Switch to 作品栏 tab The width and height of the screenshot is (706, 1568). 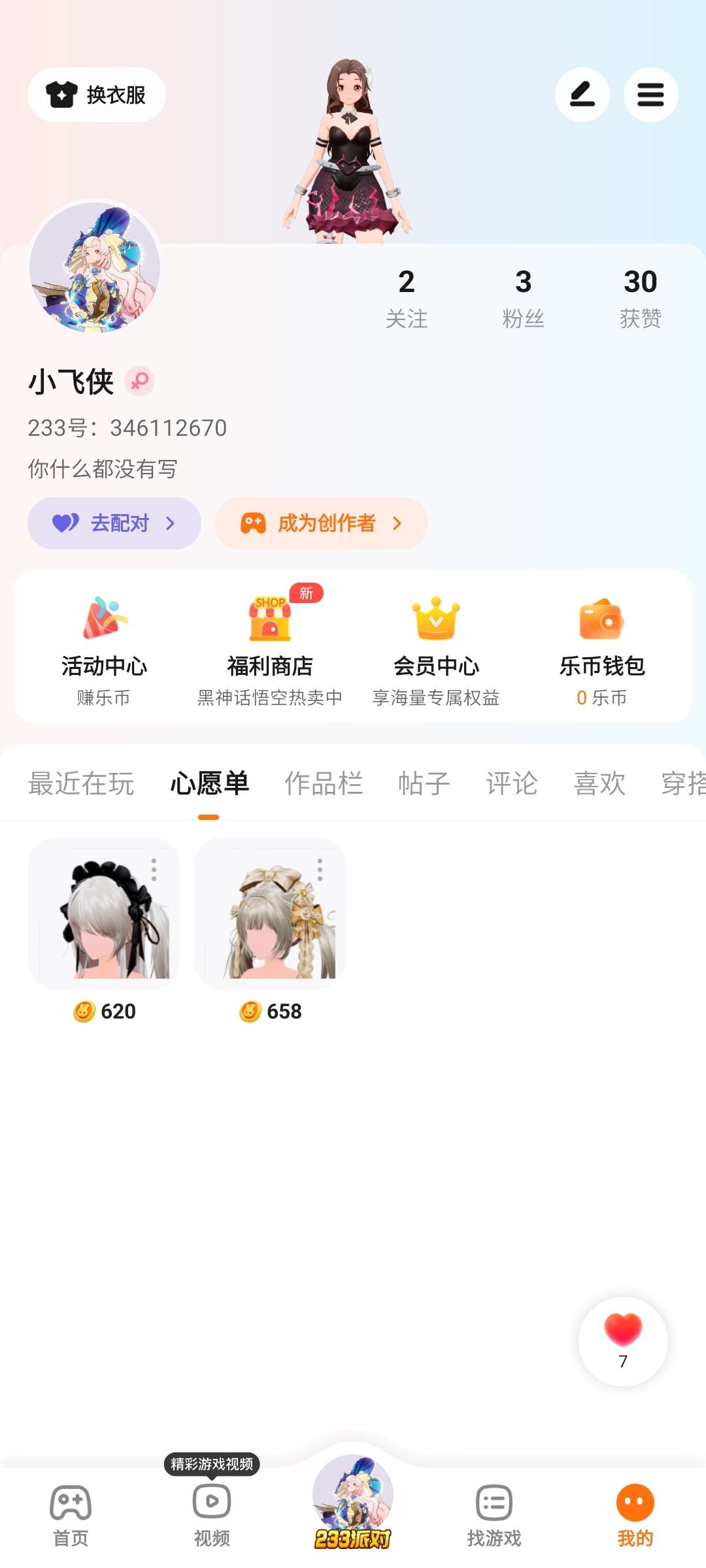pyautogui.click(x=324, y=783)
